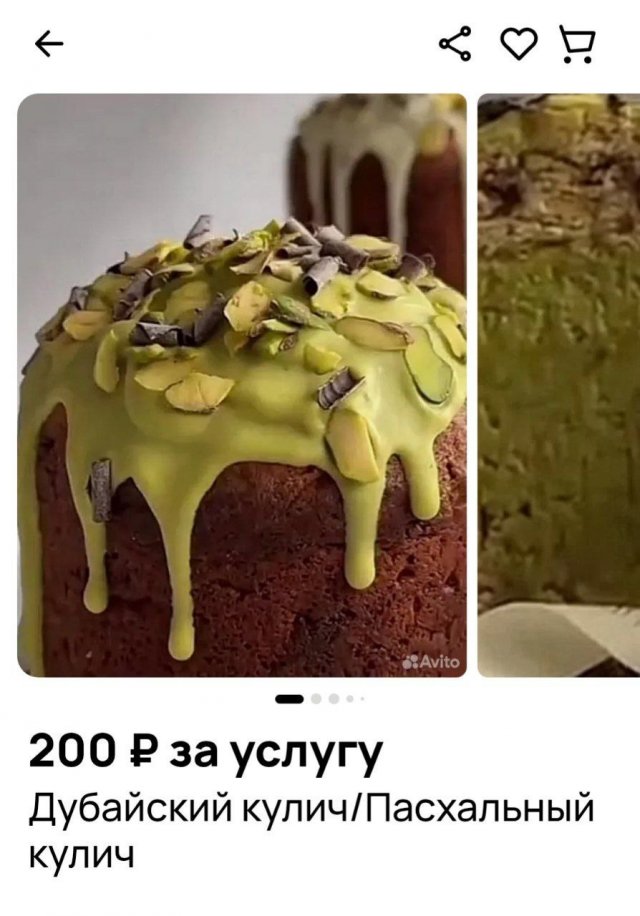Viewport: 640px width, 916px height.
Task: Go back using the arrow icon
Action: 49,43
